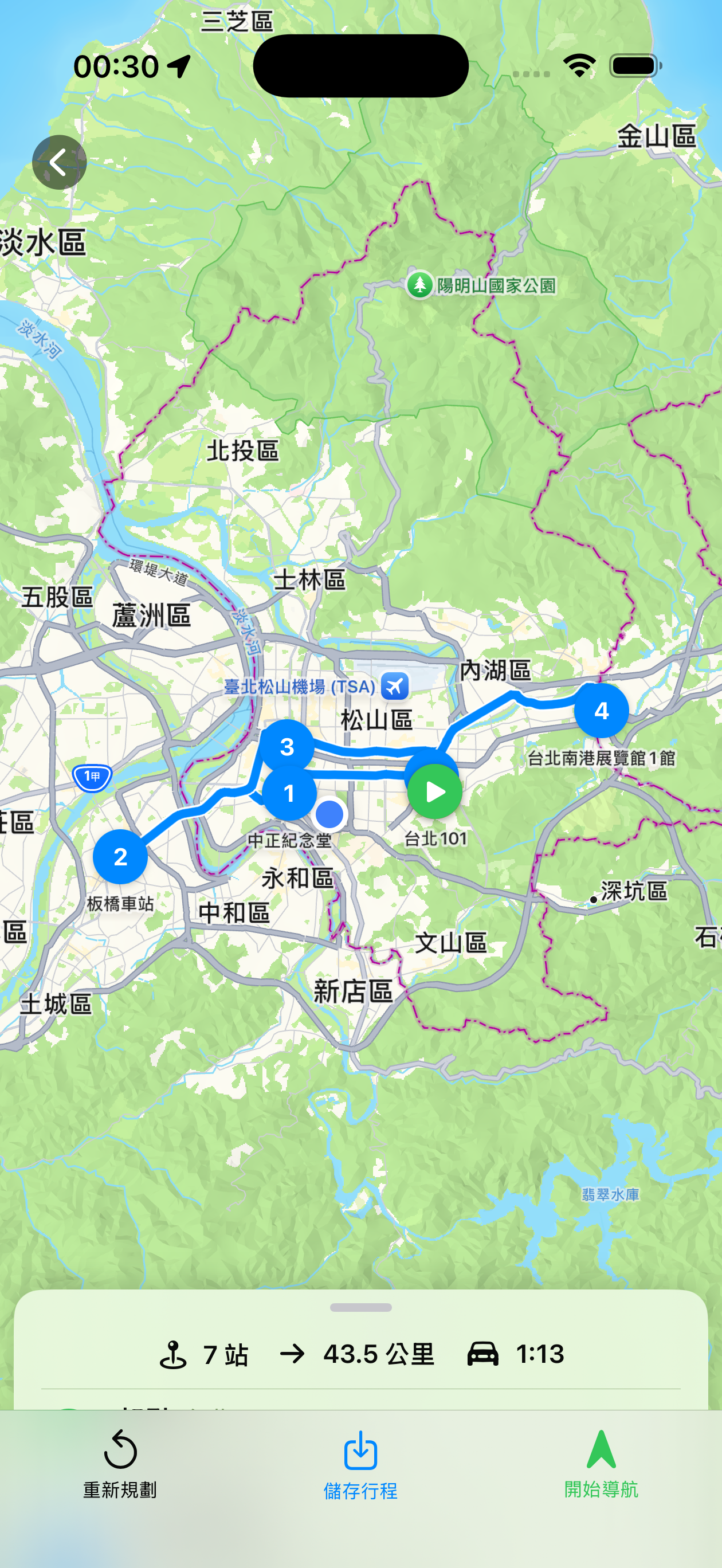Click the blue current location dot
This screenshot has width=722, height=1568.
(x=329, y=814)
